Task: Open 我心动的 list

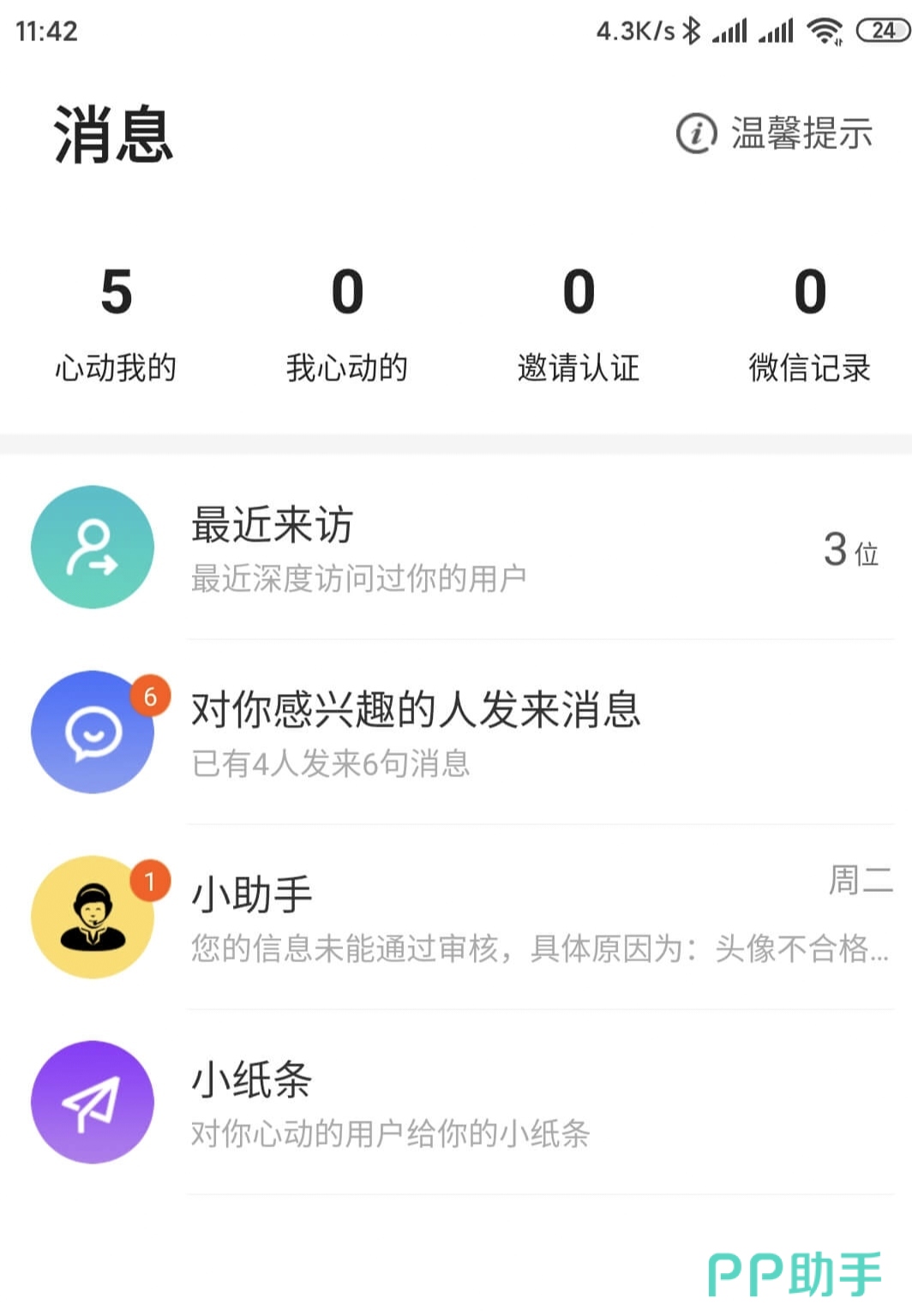Action: coord(347,323)
